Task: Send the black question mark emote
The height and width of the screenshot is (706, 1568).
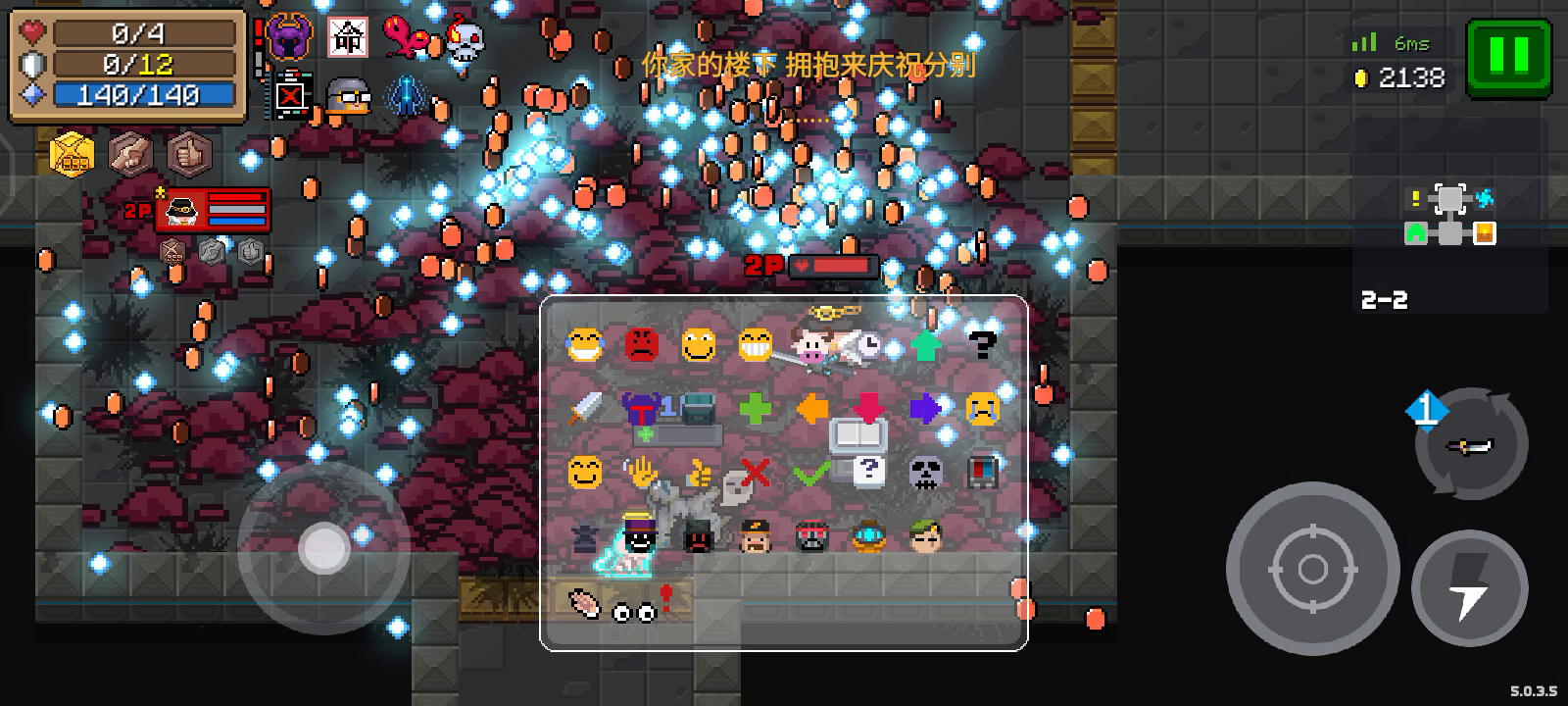Action: pyautogui.click(x=981, y=343)
